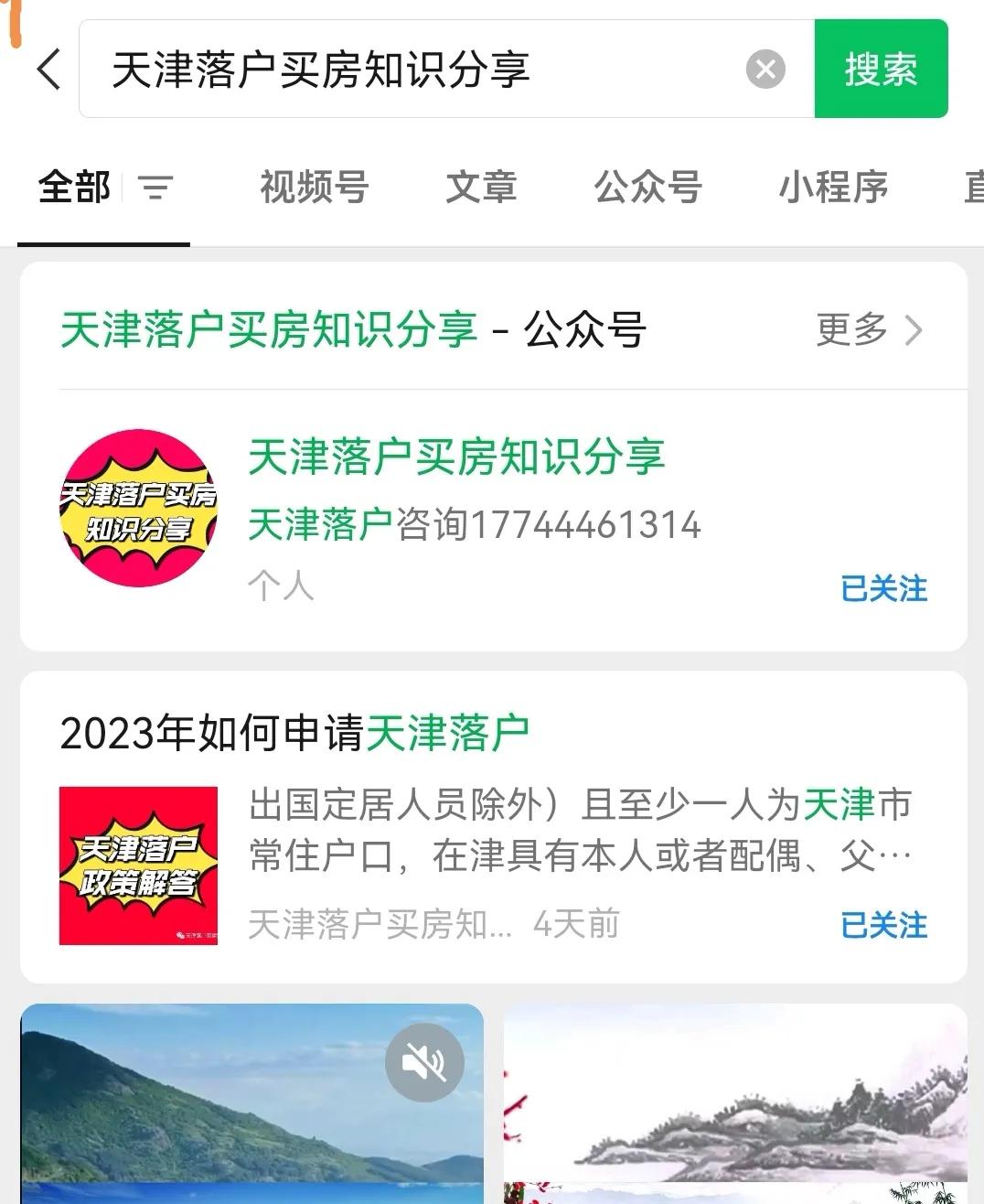
Task: Switch to the 视频号 tab
Action: 314,188
